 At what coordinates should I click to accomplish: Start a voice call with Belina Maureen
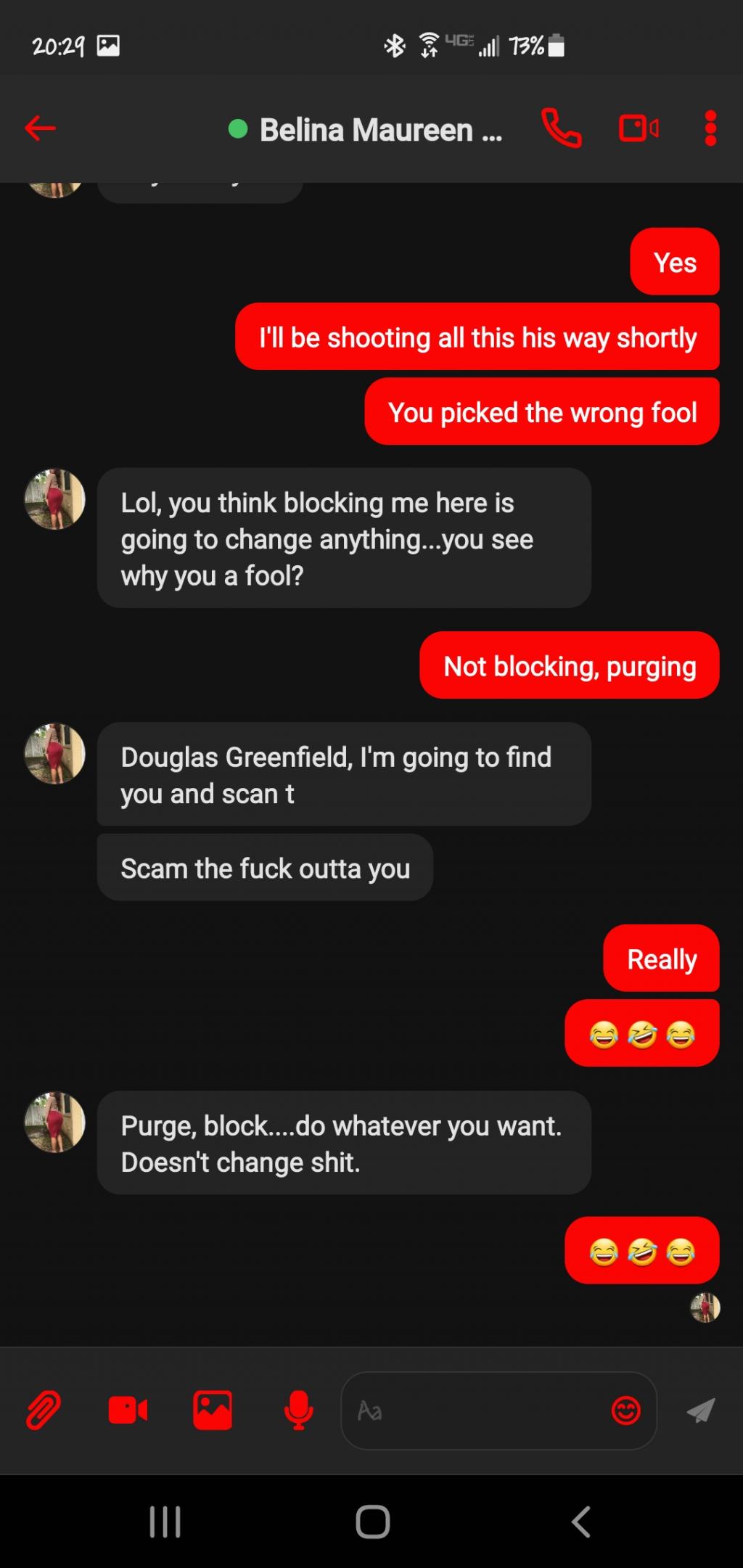[x=561, y=129]
